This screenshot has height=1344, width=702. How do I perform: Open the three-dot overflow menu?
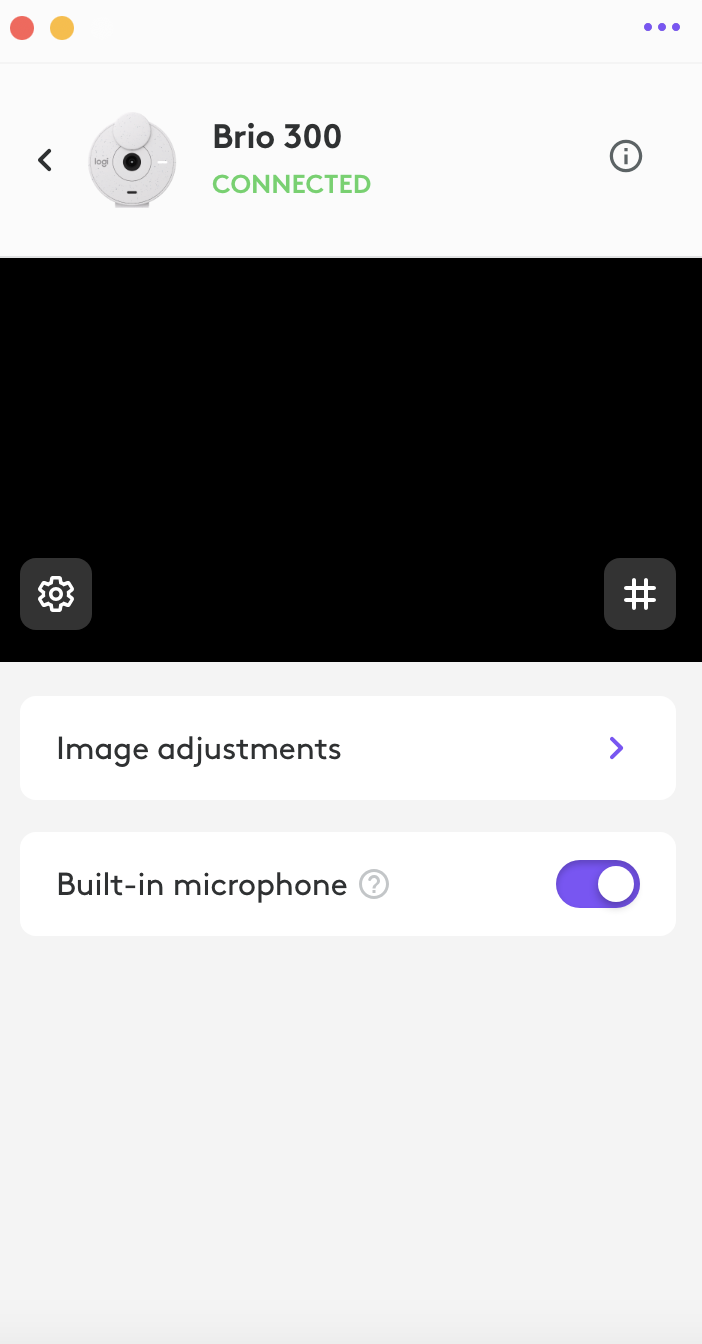pyautogui.click(x=661, y=28)
